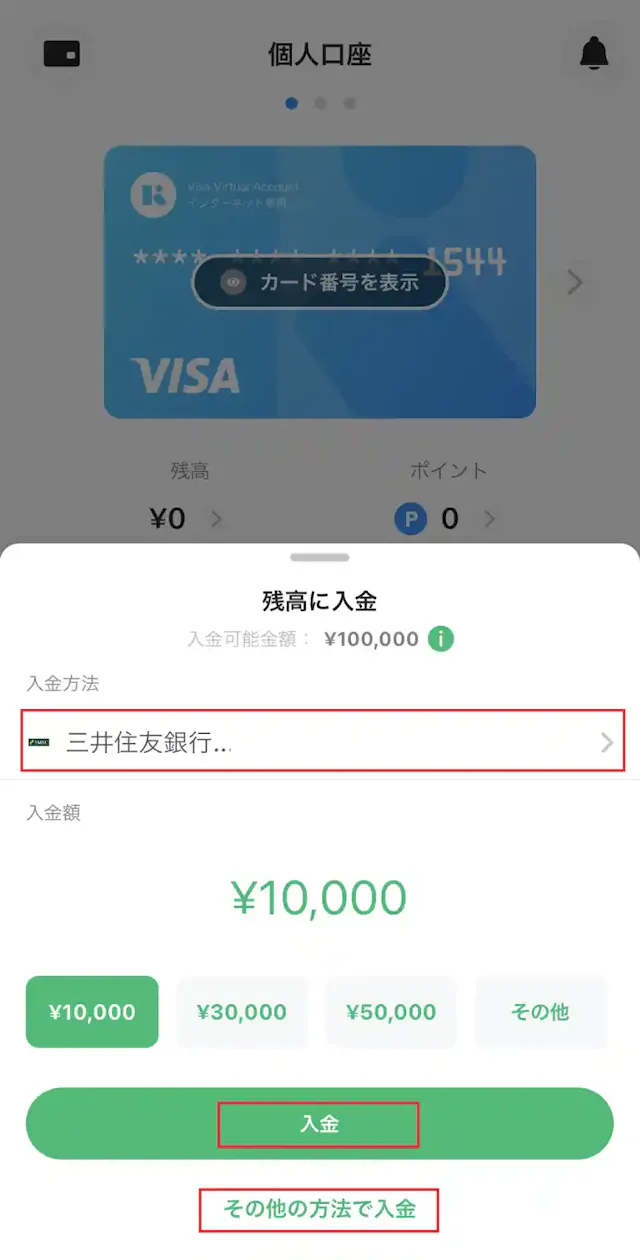
Task: Open the 三井住友銀行 deposit method row
Action: click(x=320, y=741)
